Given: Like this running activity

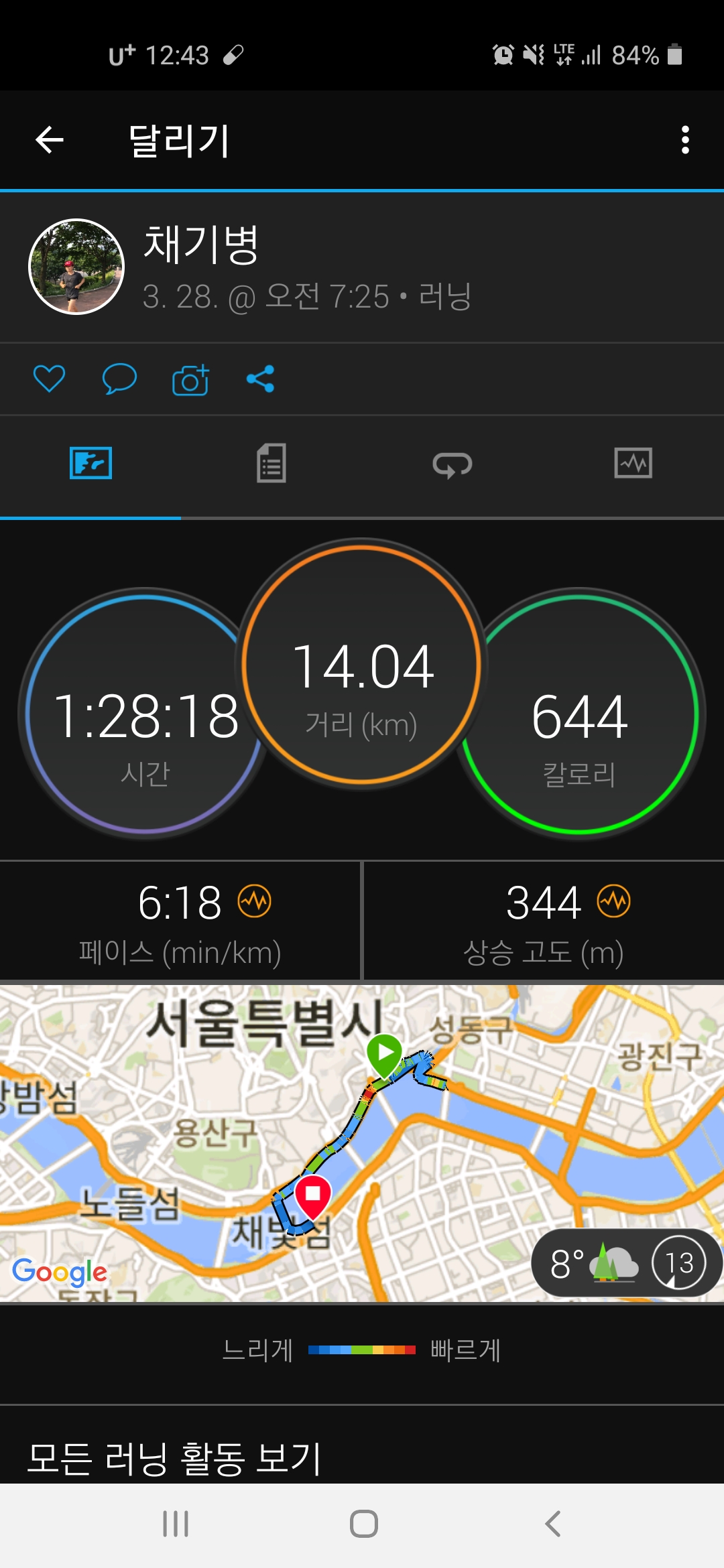Looking at the screenshot, I should 49,379.
